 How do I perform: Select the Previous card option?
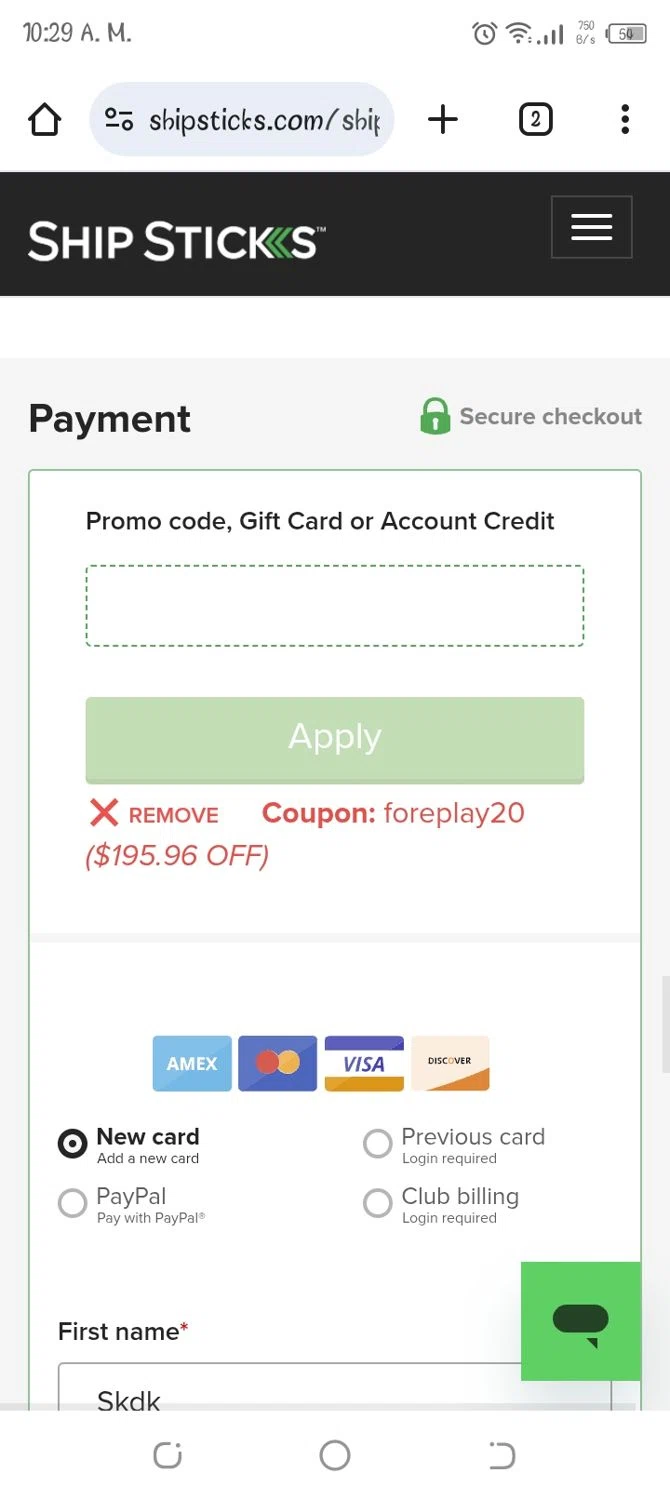pos(377,1144)
